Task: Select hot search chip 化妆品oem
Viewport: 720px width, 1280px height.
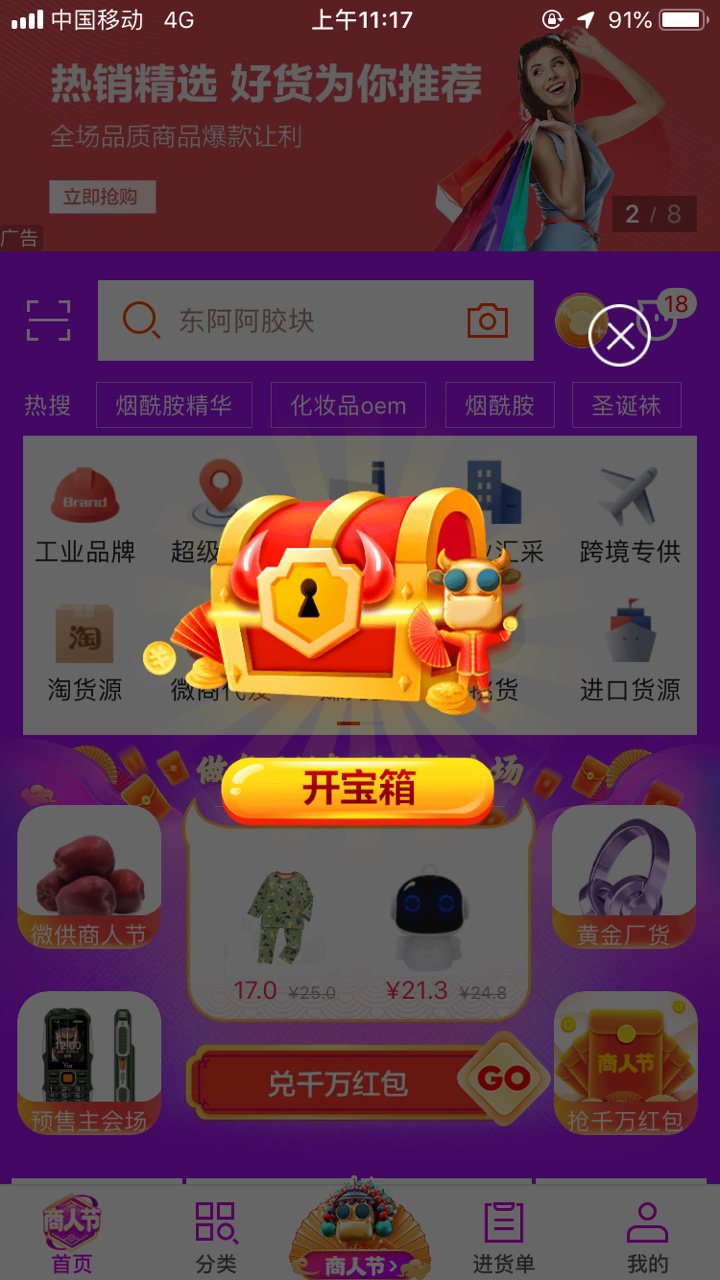Action: 348,405
